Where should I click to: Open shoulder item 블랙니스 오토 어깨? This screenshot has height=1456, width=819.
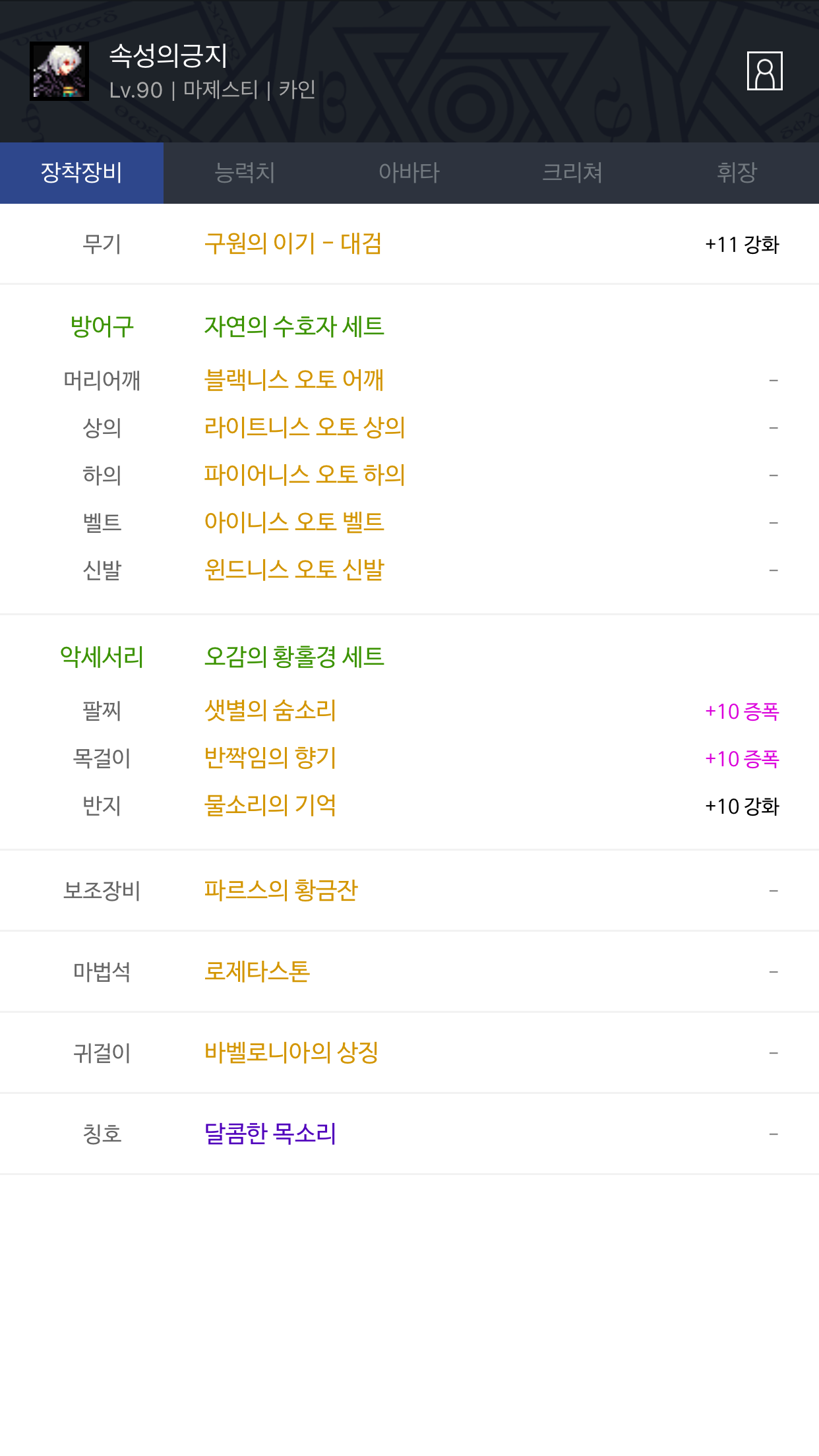click(x=294, y=380)
